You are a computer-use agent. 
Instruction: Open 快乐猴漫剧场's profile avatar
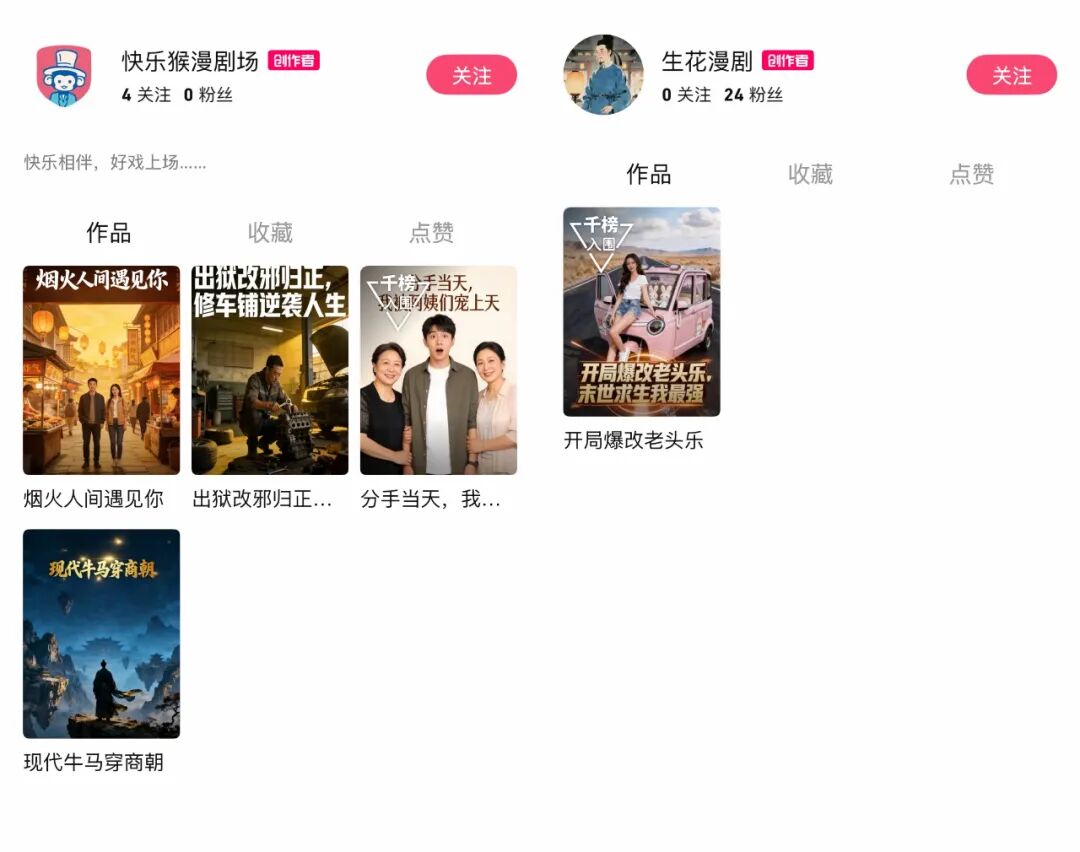coord(64,75)
